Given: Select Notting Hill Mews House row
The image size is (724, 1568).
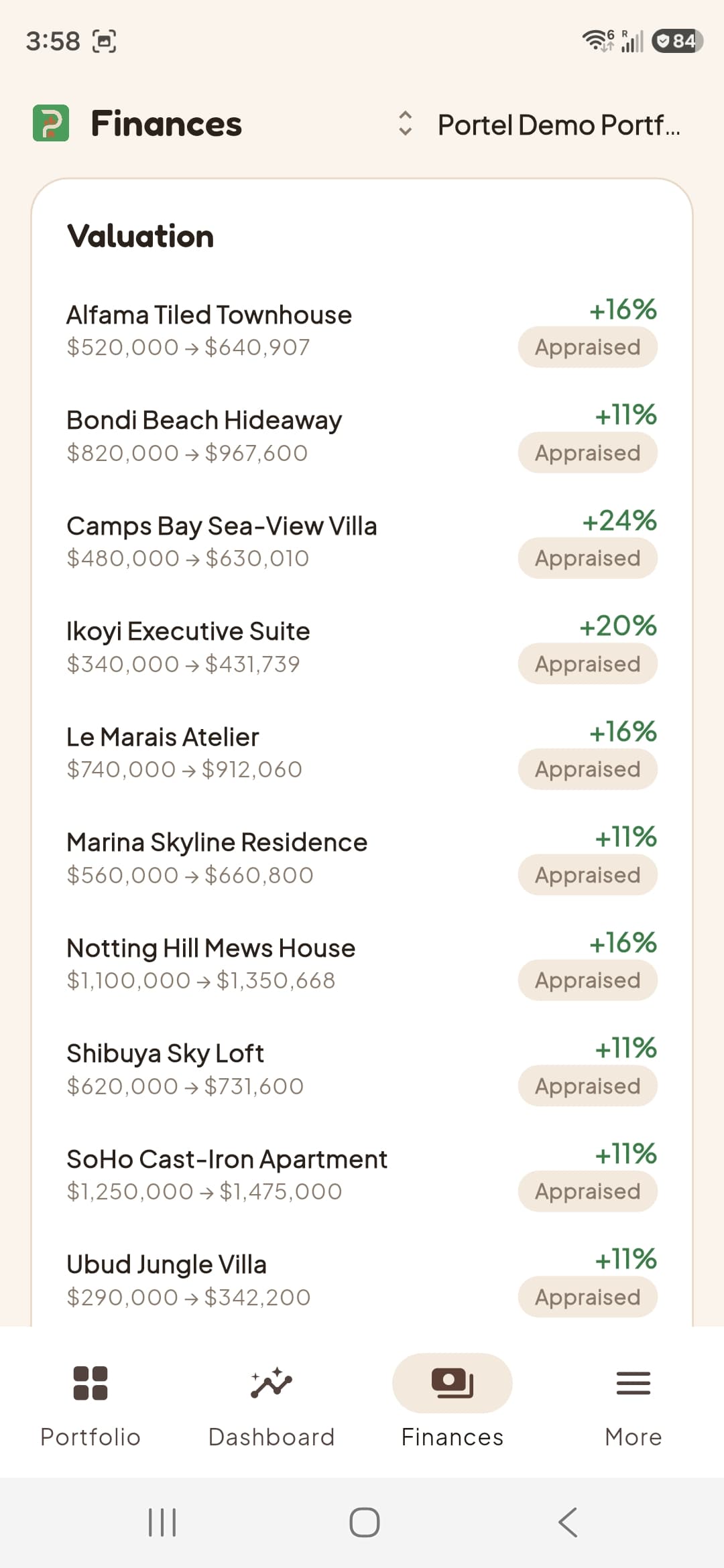Looking at the screenshot, I should [362, 964].
